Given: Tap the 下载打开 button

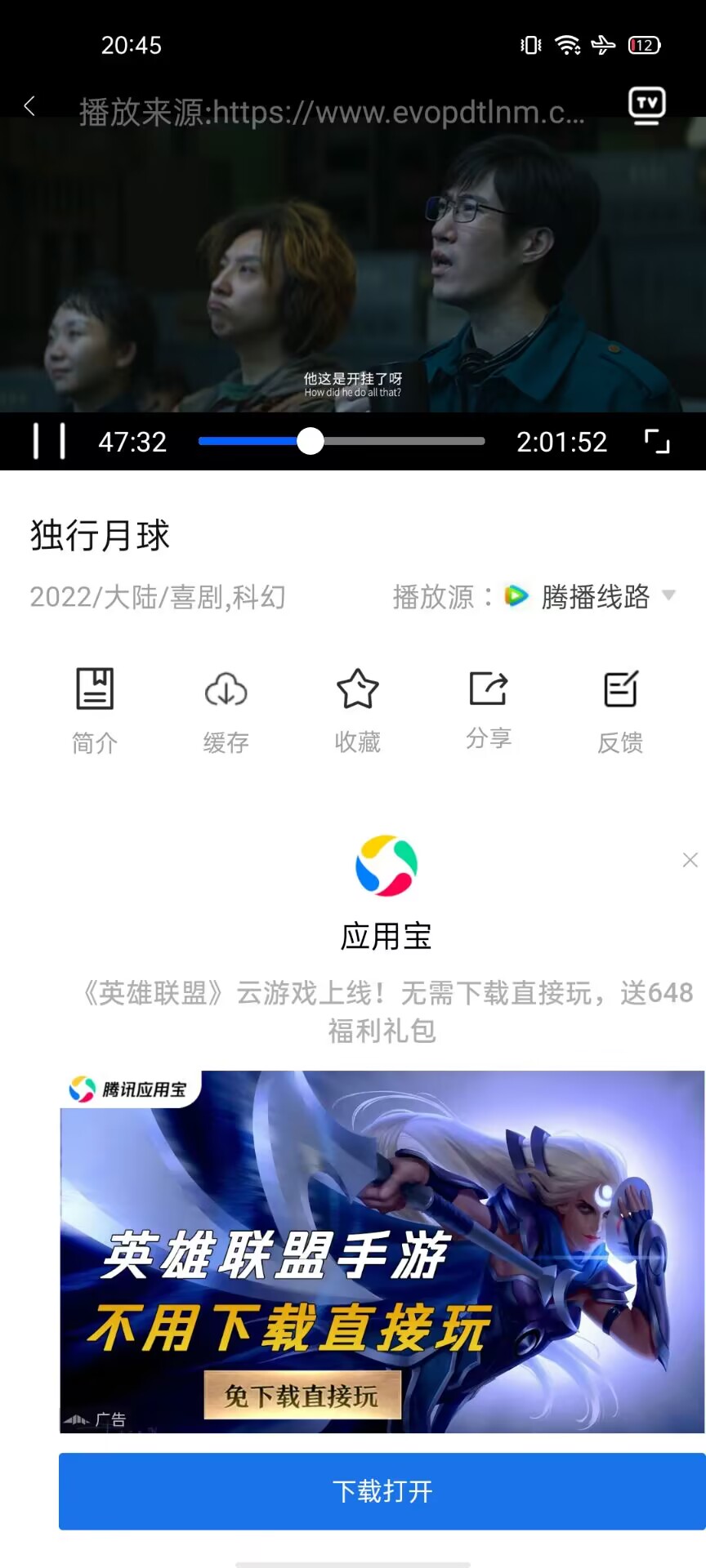Looking at the screenshot, I should (382, 1491).
